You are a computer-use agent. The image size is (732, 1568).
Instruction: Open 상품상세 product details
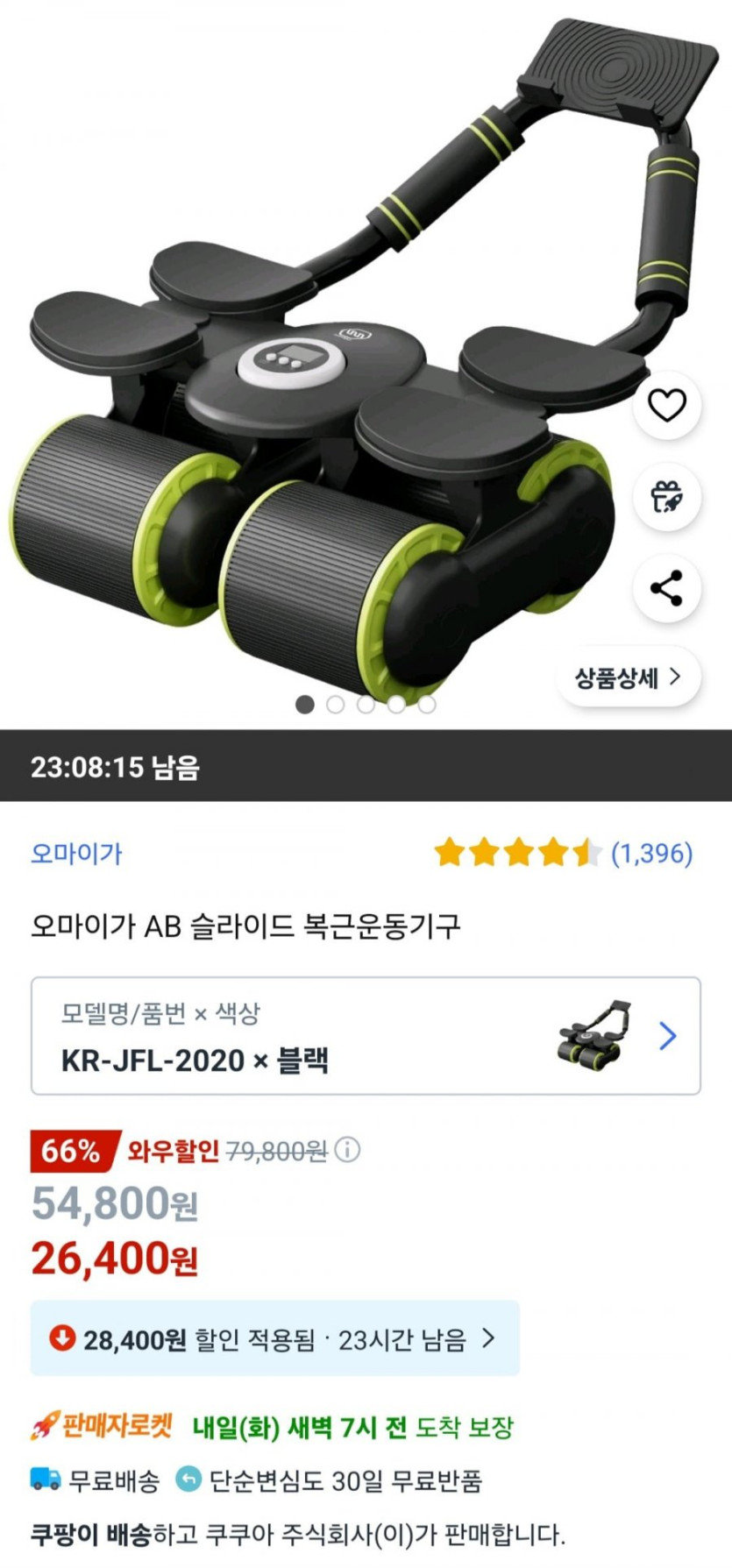[x=628, y=678]
